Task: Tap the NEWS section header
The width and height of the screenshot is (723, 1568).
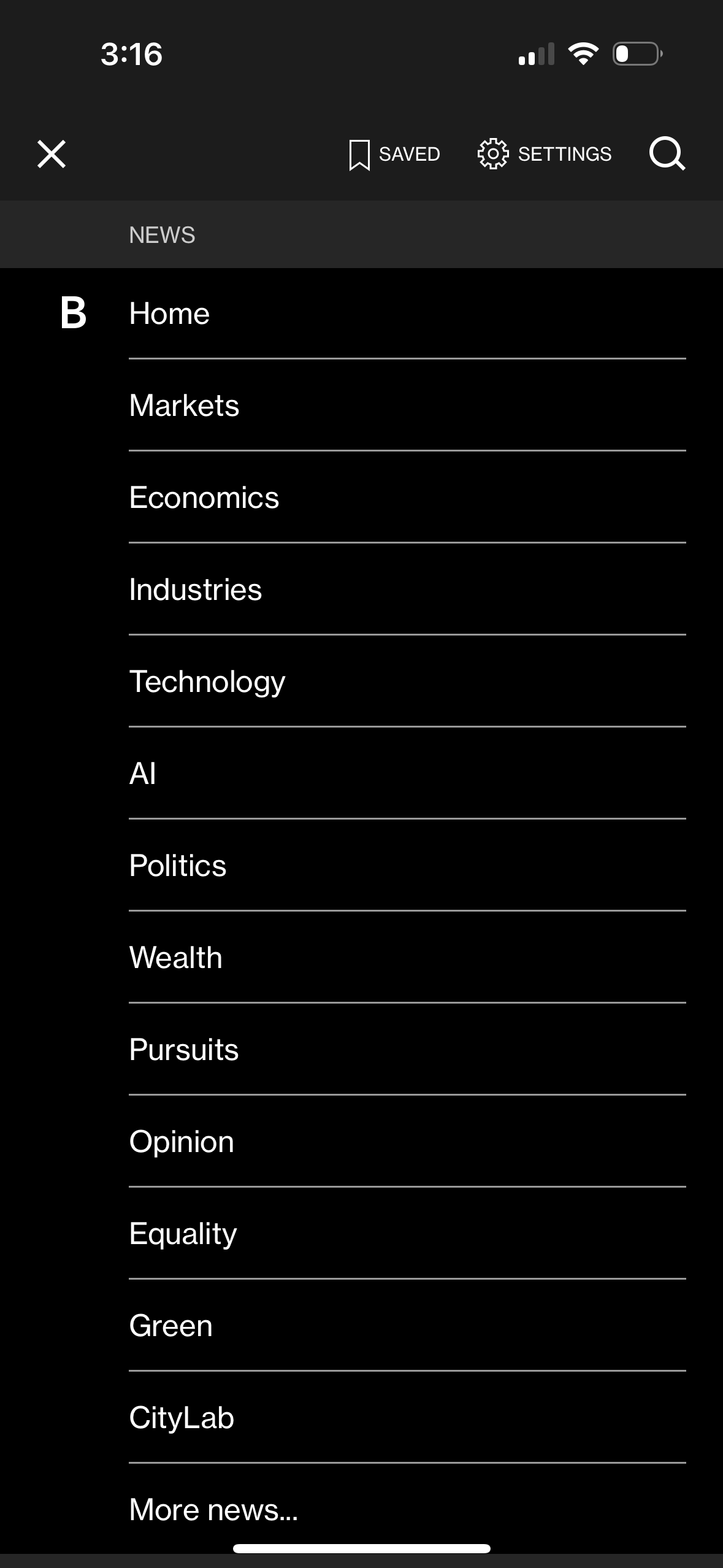Action: (x=161, y=234)
